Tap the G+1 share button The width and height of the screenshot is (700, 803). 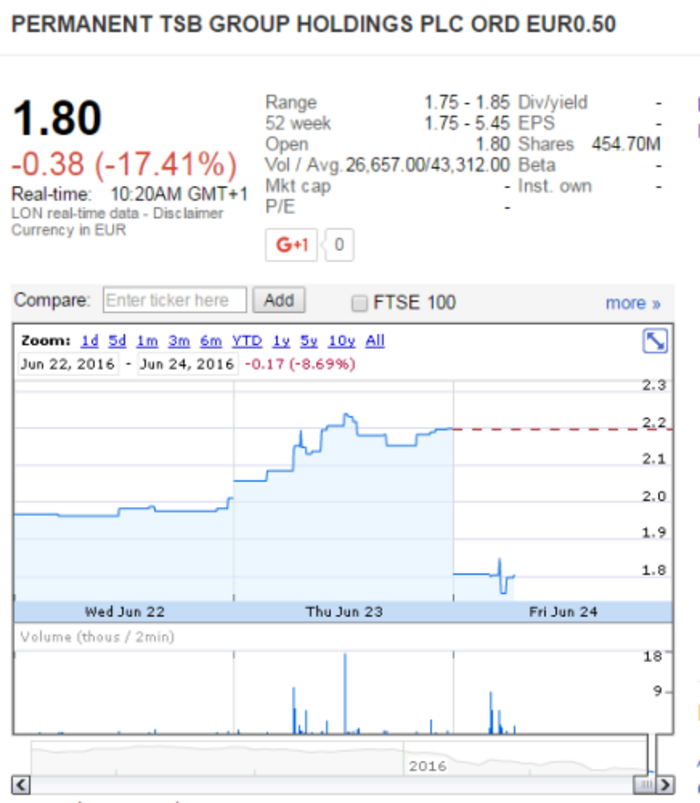click(291, 244)
